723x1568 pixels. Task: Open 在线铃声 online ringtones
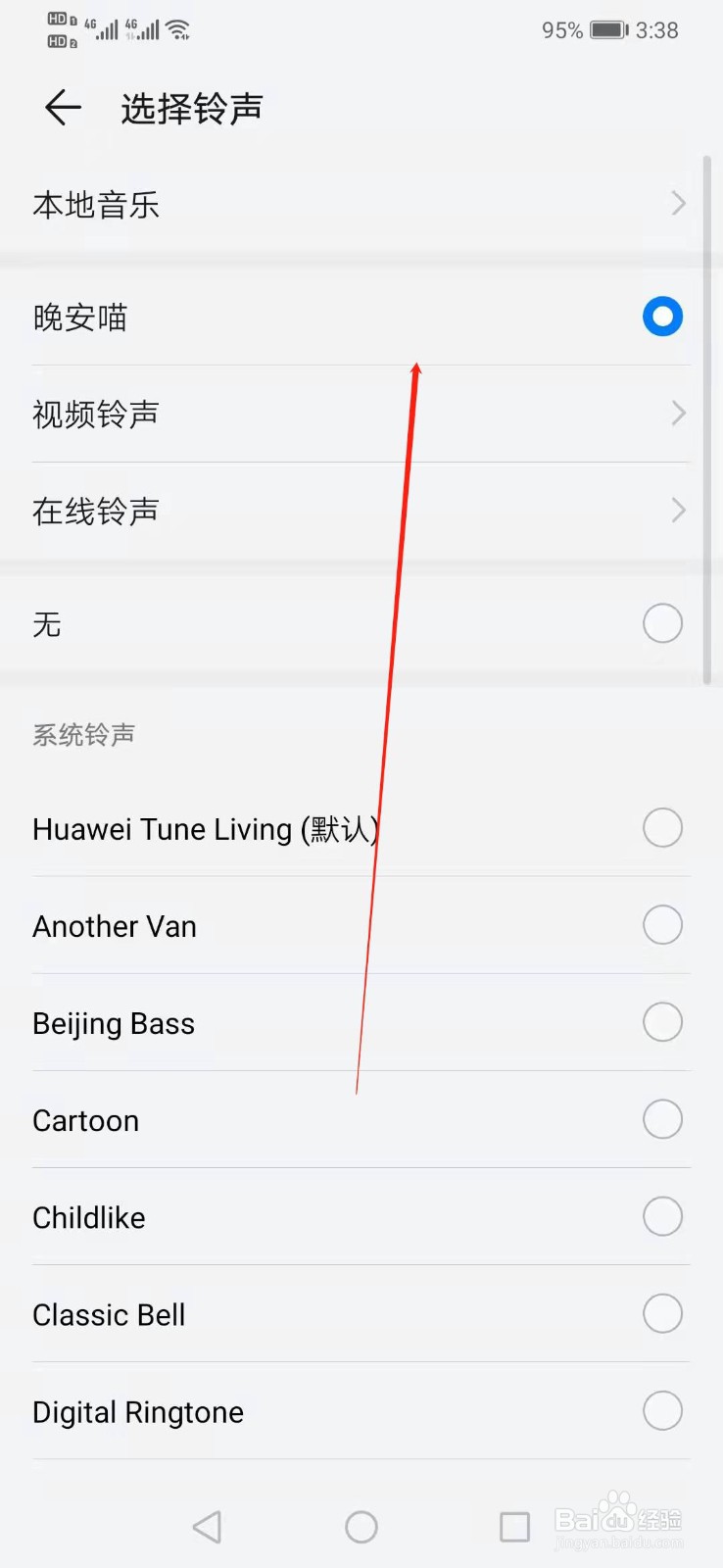(361, 511)
